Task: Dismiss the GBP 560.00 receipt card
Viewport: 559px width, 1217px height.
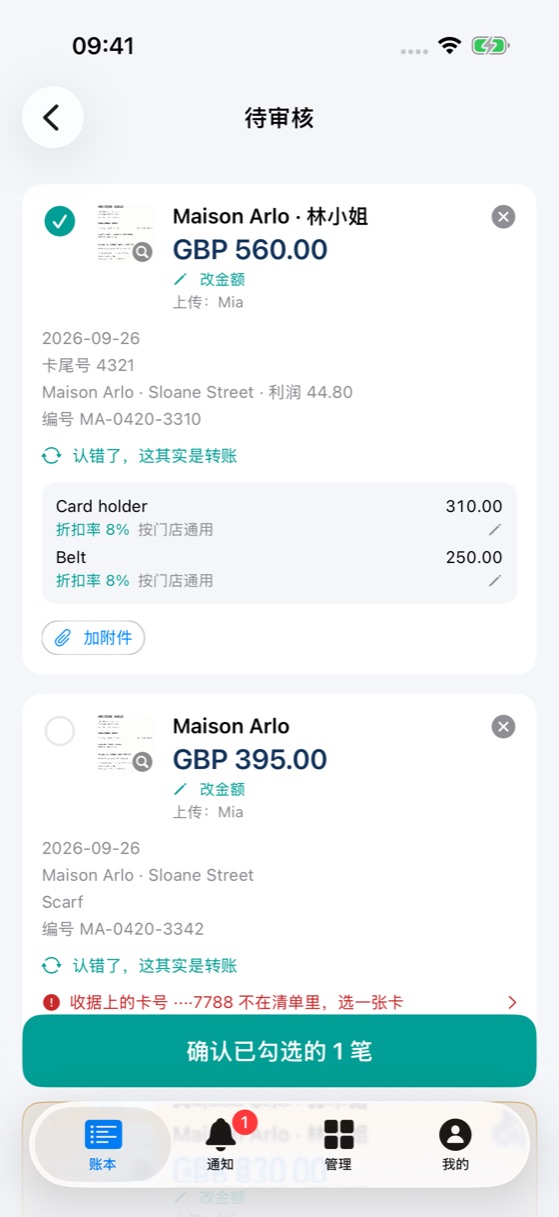Action: 504,216
